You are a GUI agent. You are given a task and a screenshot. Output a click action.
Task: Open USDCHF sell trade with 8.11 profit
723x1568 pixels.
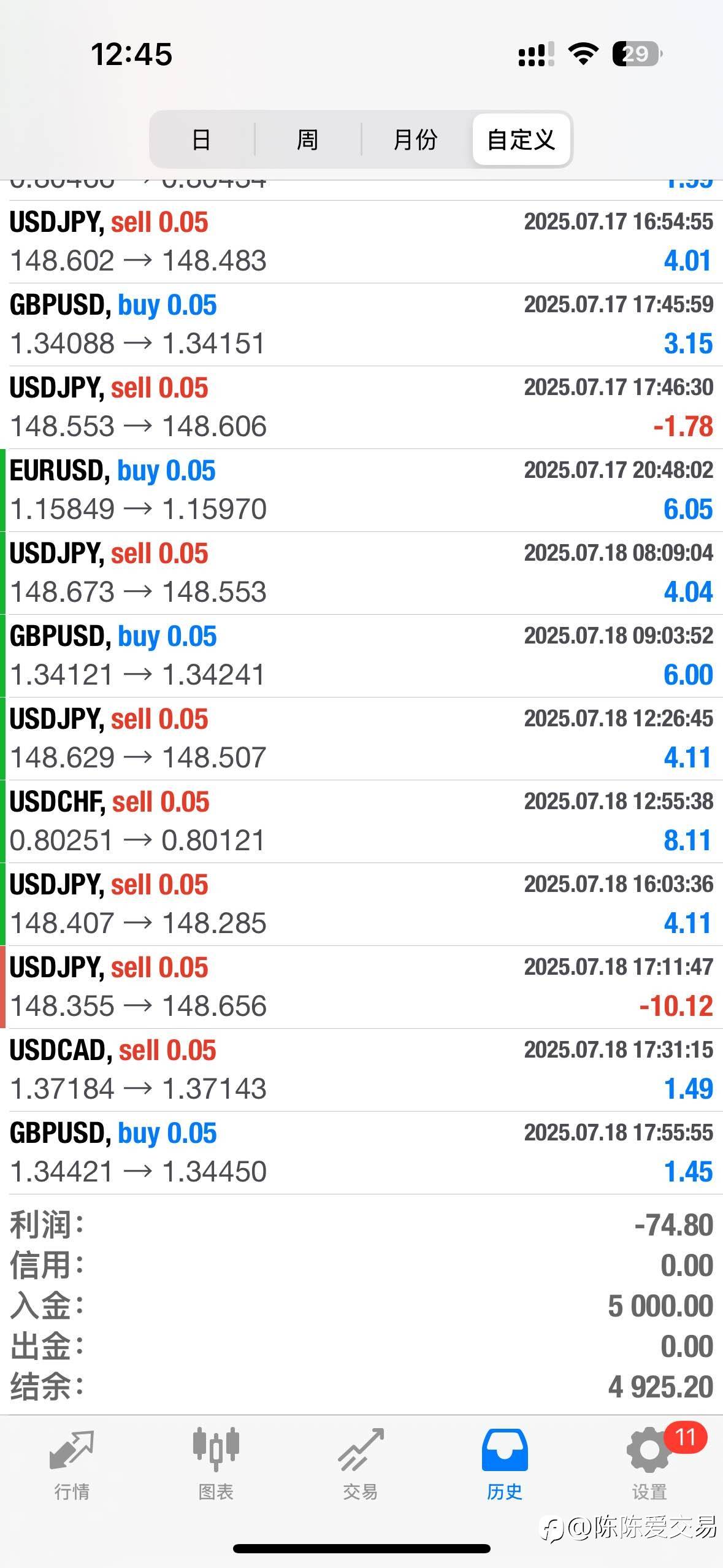(361, 821)
